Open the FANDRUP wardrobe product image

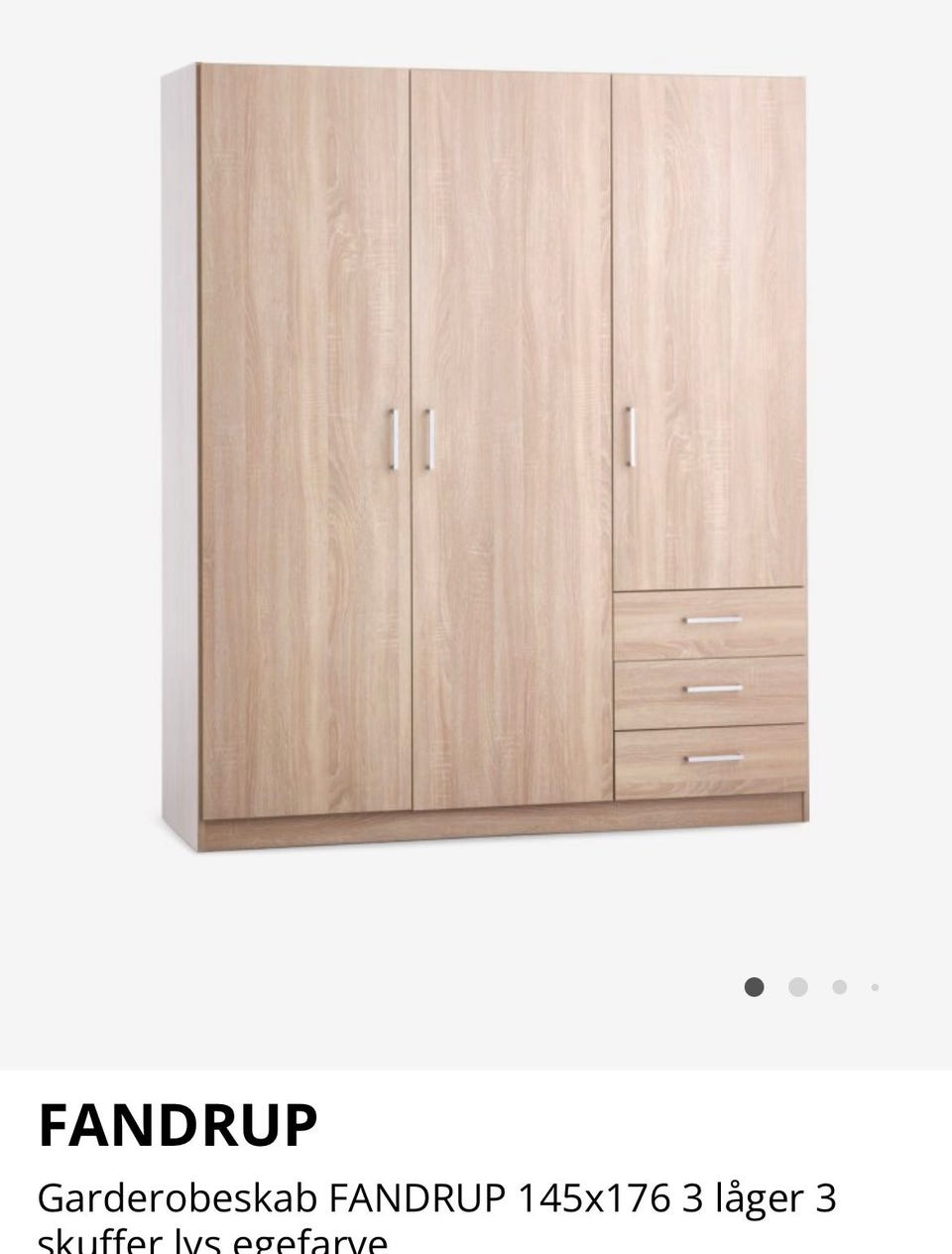point(485,456)
